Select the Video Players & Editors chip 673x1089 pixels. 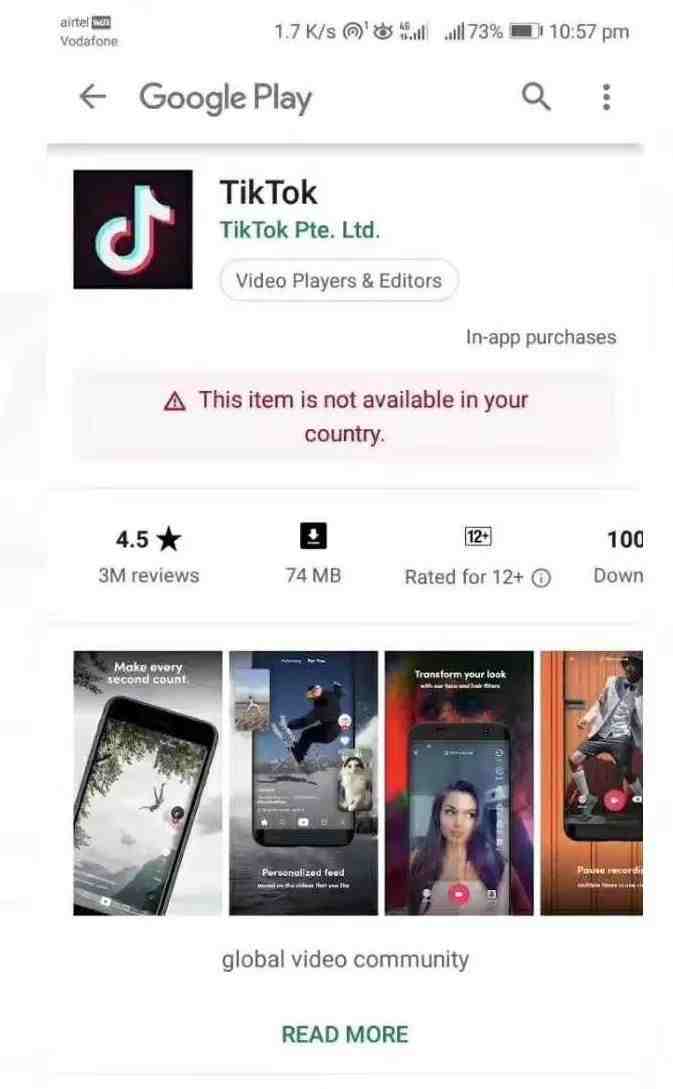[x=338, y=281]
